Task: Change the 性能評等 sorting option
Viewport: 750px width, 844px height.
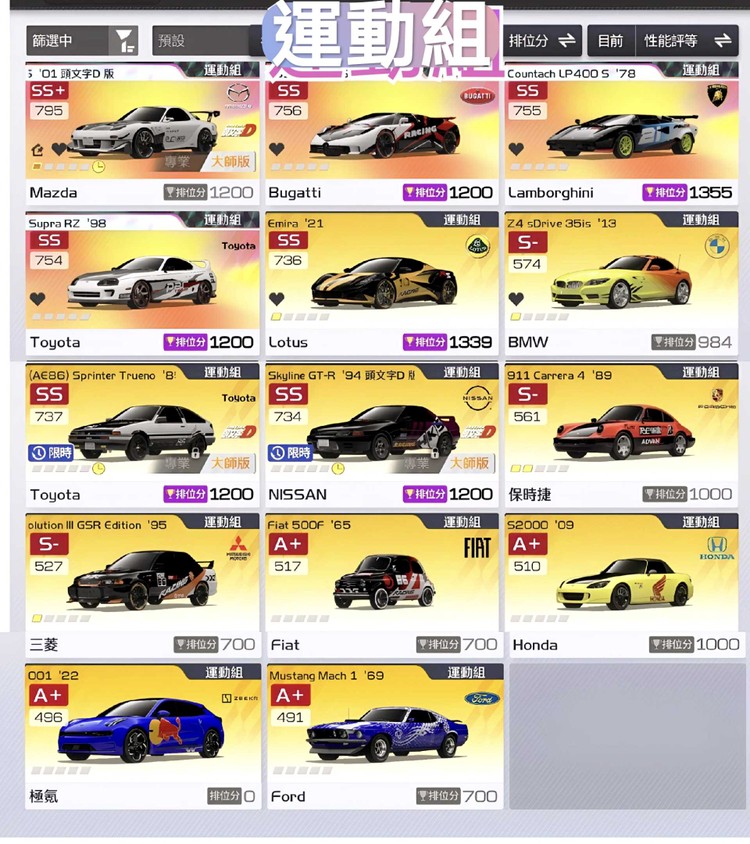Action: click(x=661, y=41)
